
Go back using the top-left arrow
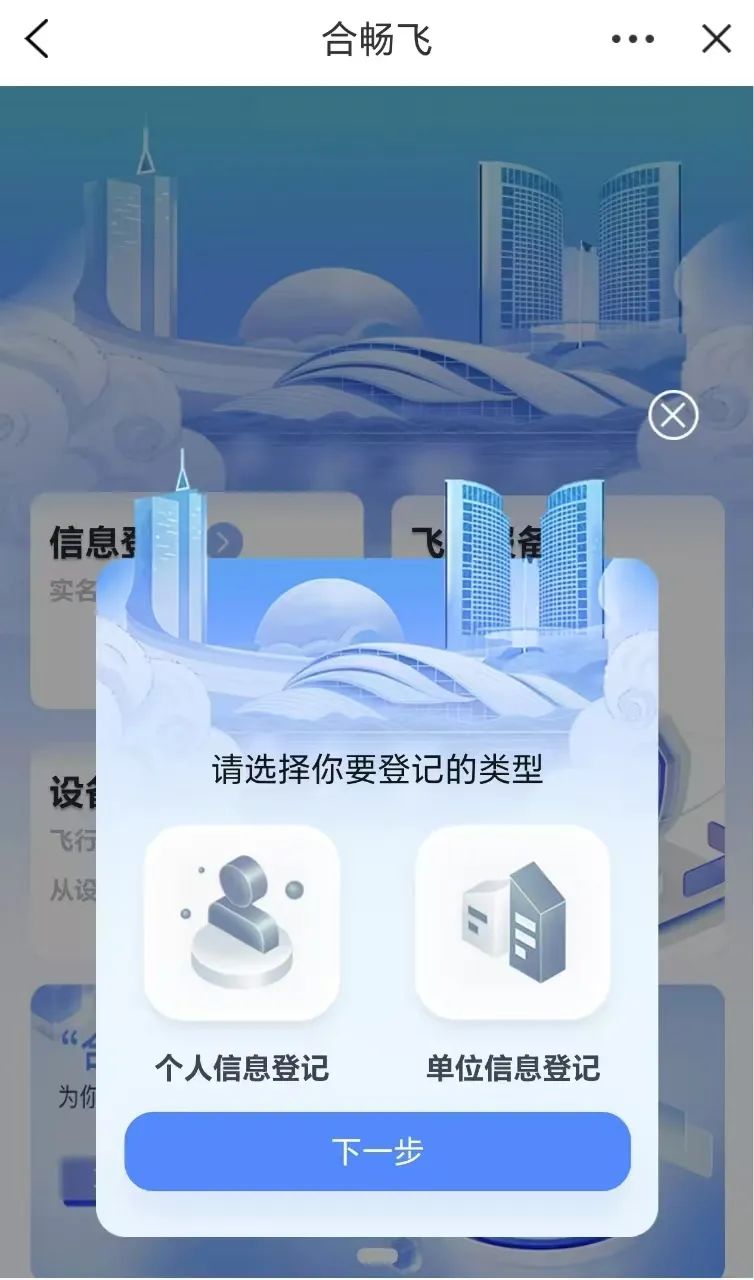tap(37, 40)
